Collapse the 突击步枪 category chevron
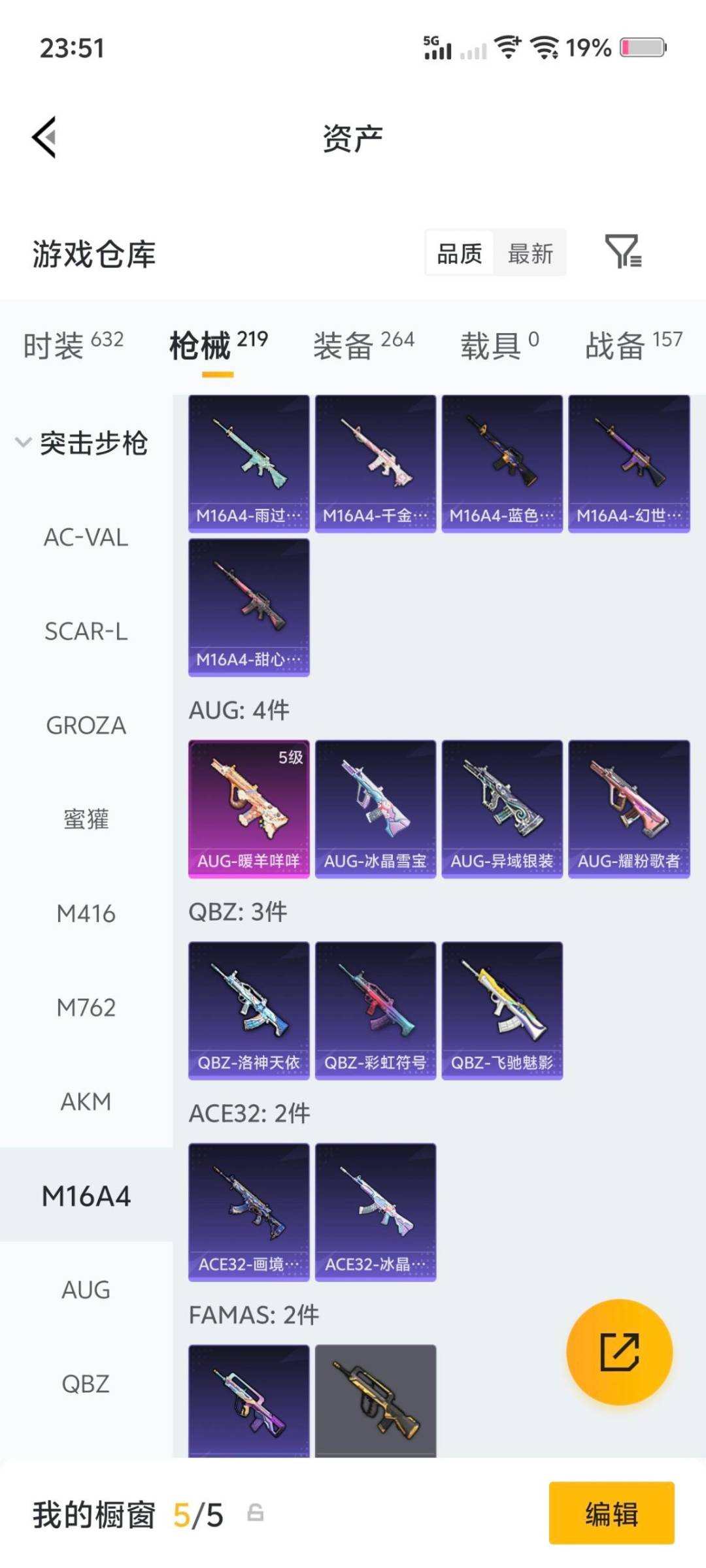The width and height of the screenshot is (706, 1568). tap(24, 442)
